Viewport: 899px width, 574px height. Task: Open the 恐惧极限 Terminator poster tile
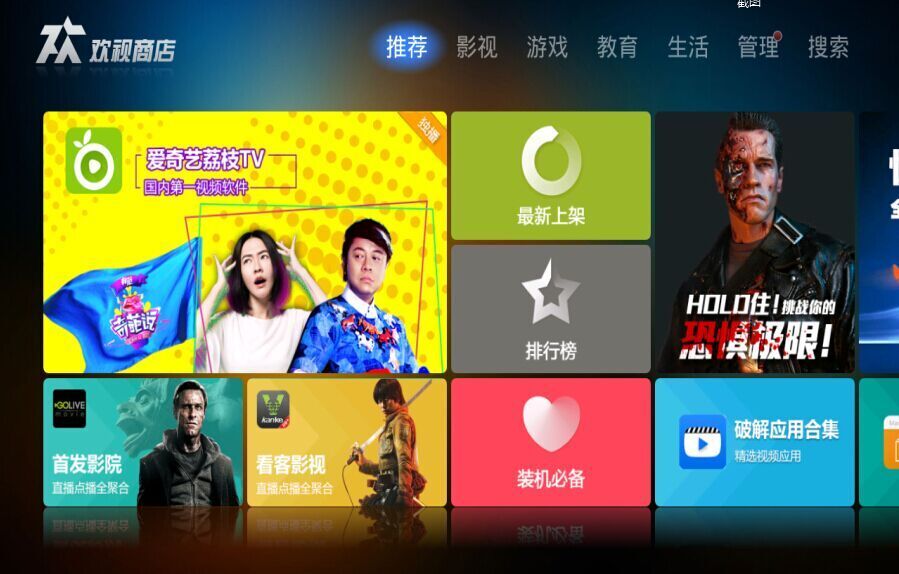pos(754,242)
